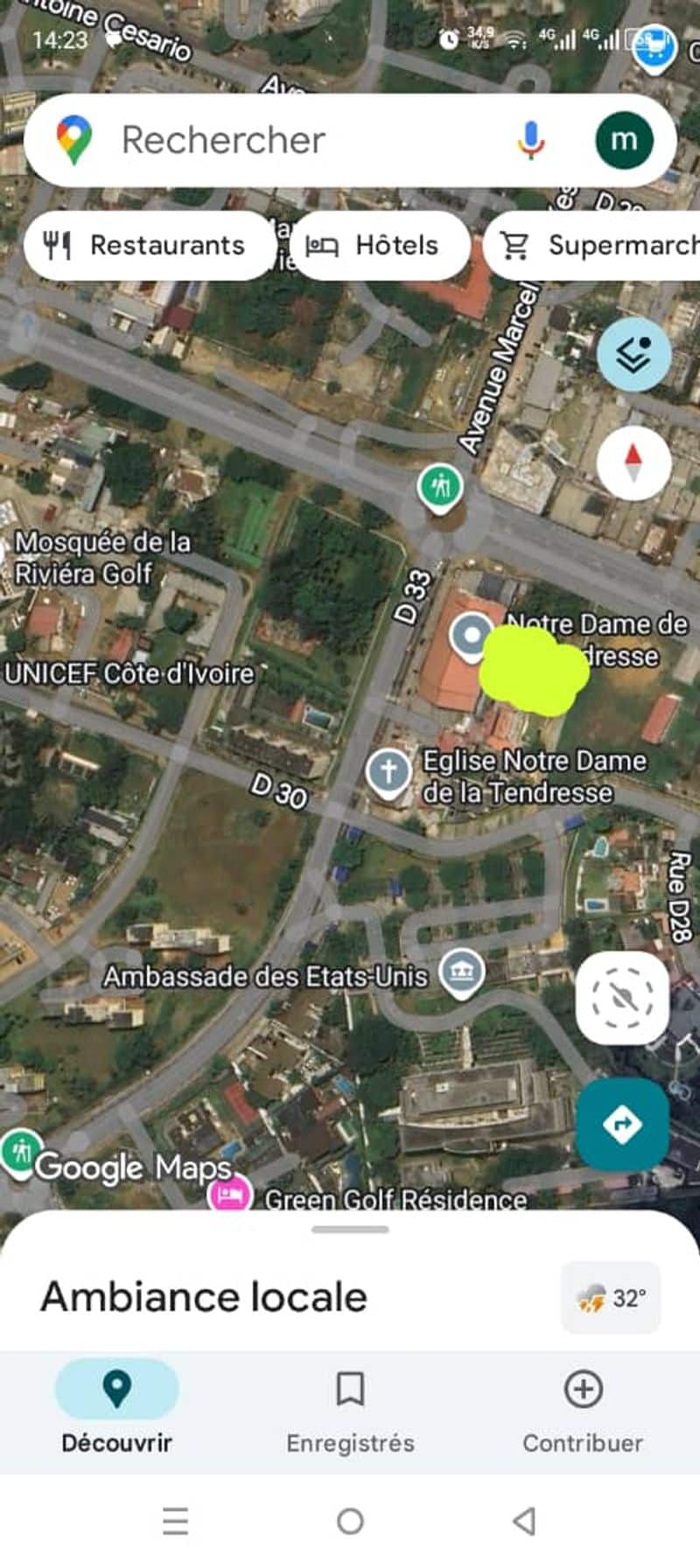Tap the compass to reorient map
The width and height of the screenshot is (700, 1568).
point(633,463)
